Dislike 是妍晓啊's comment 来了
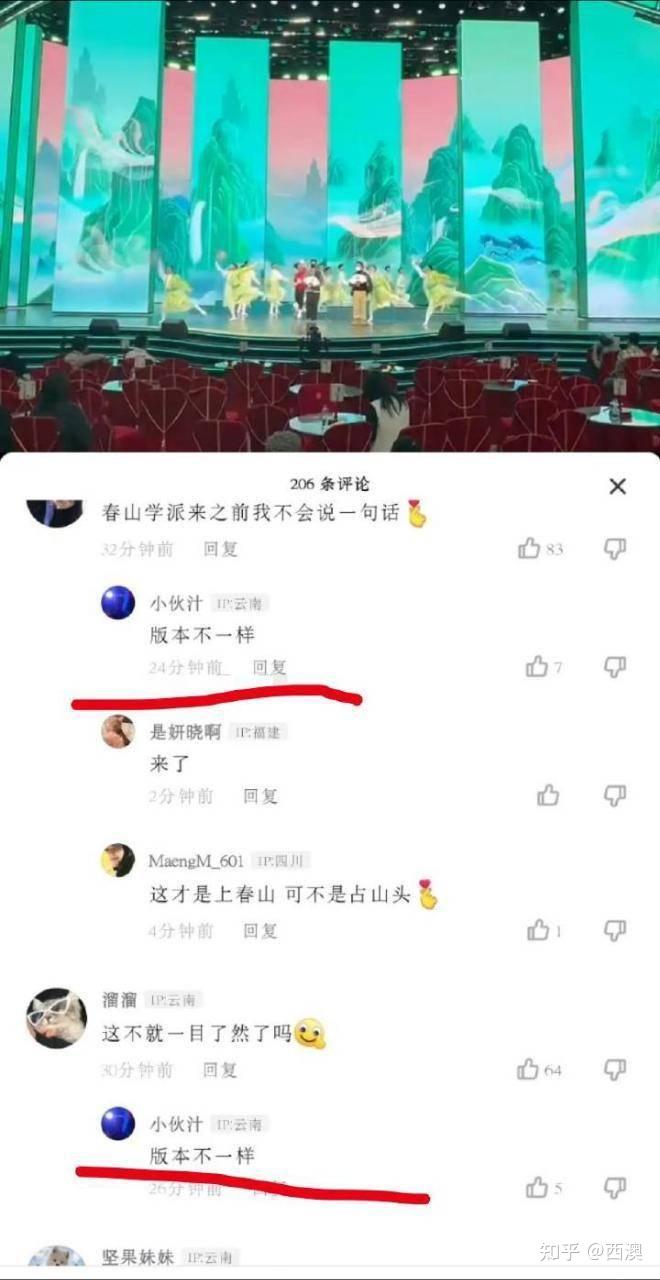Screen dimensions: 660x1280 [x=615, y=795]
